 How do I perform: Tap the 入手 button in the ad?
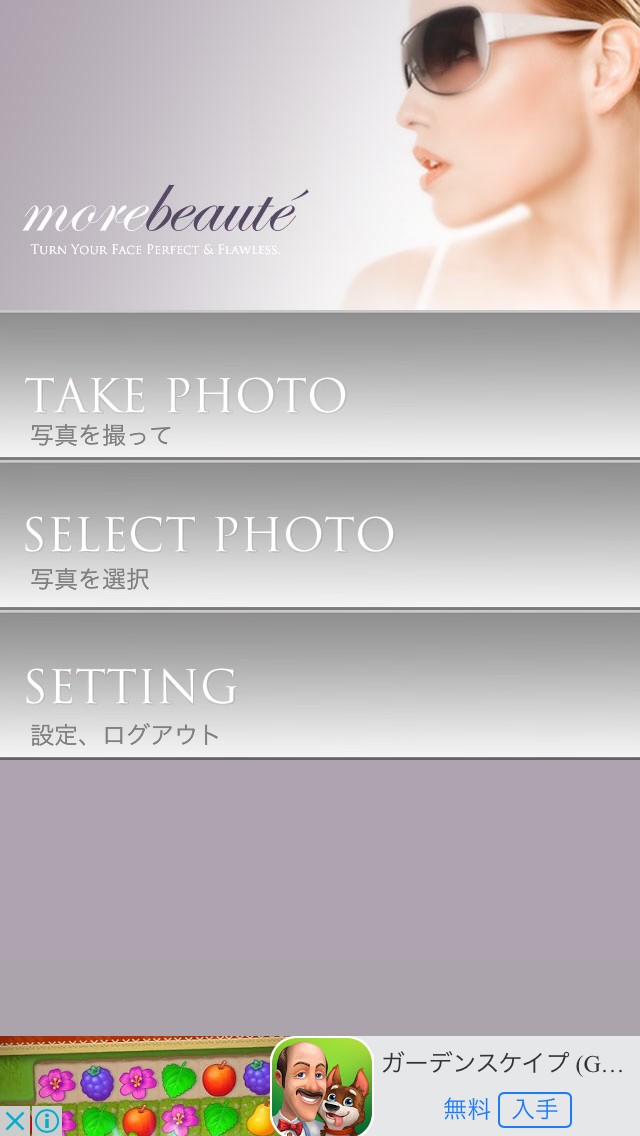(535, 1110)
